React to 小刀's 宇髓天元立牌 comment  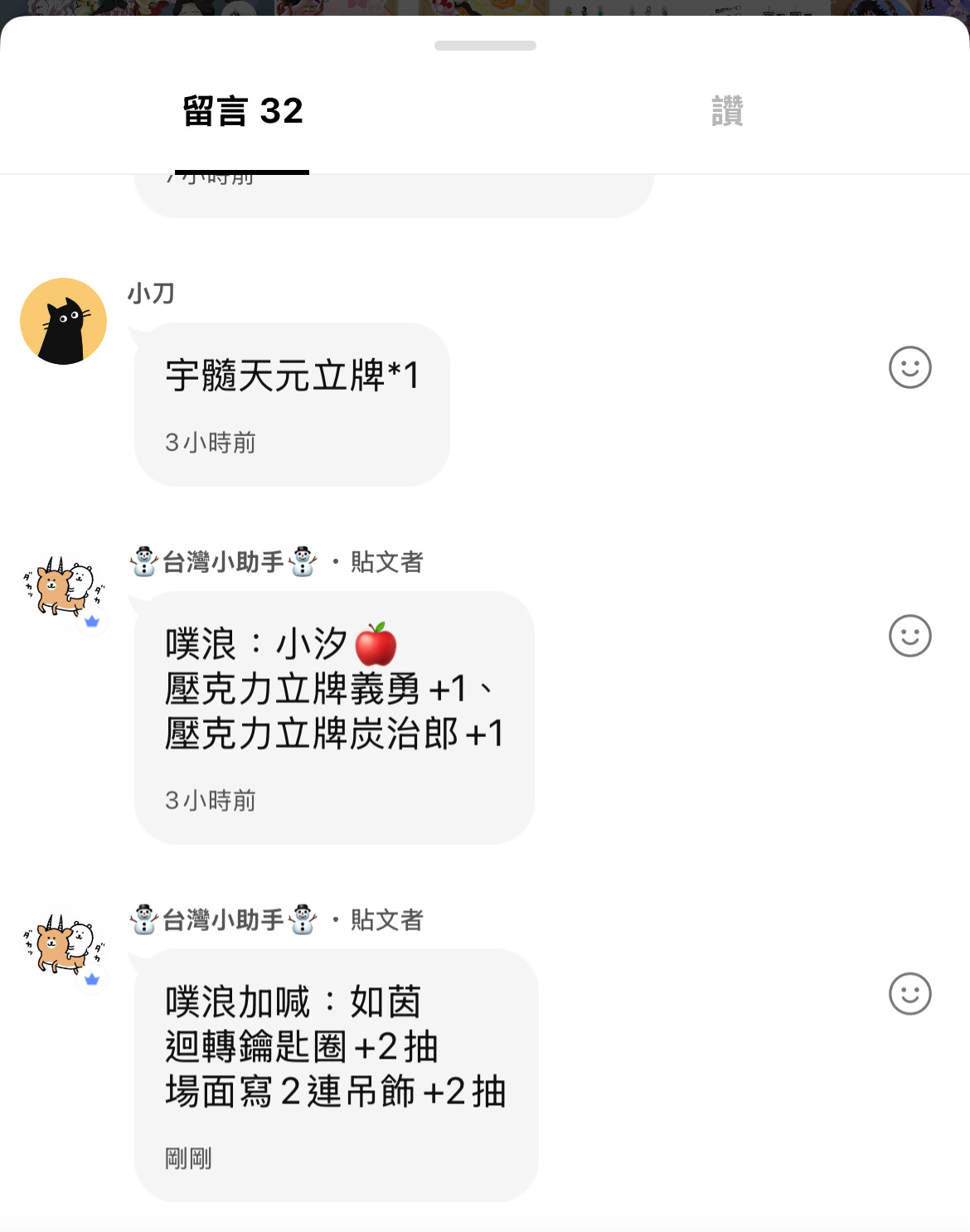909,367
